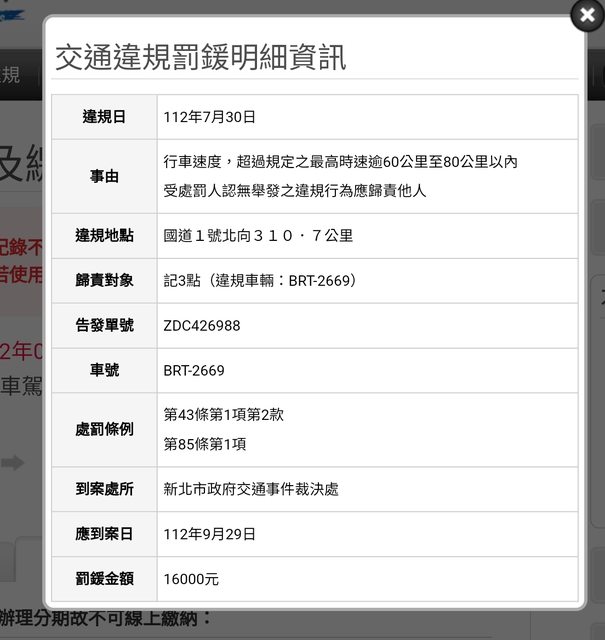Image resolution: width=605 pixels, height=640 pixels.
Task: Close the traffic violation details dialog
Action: 587,15
